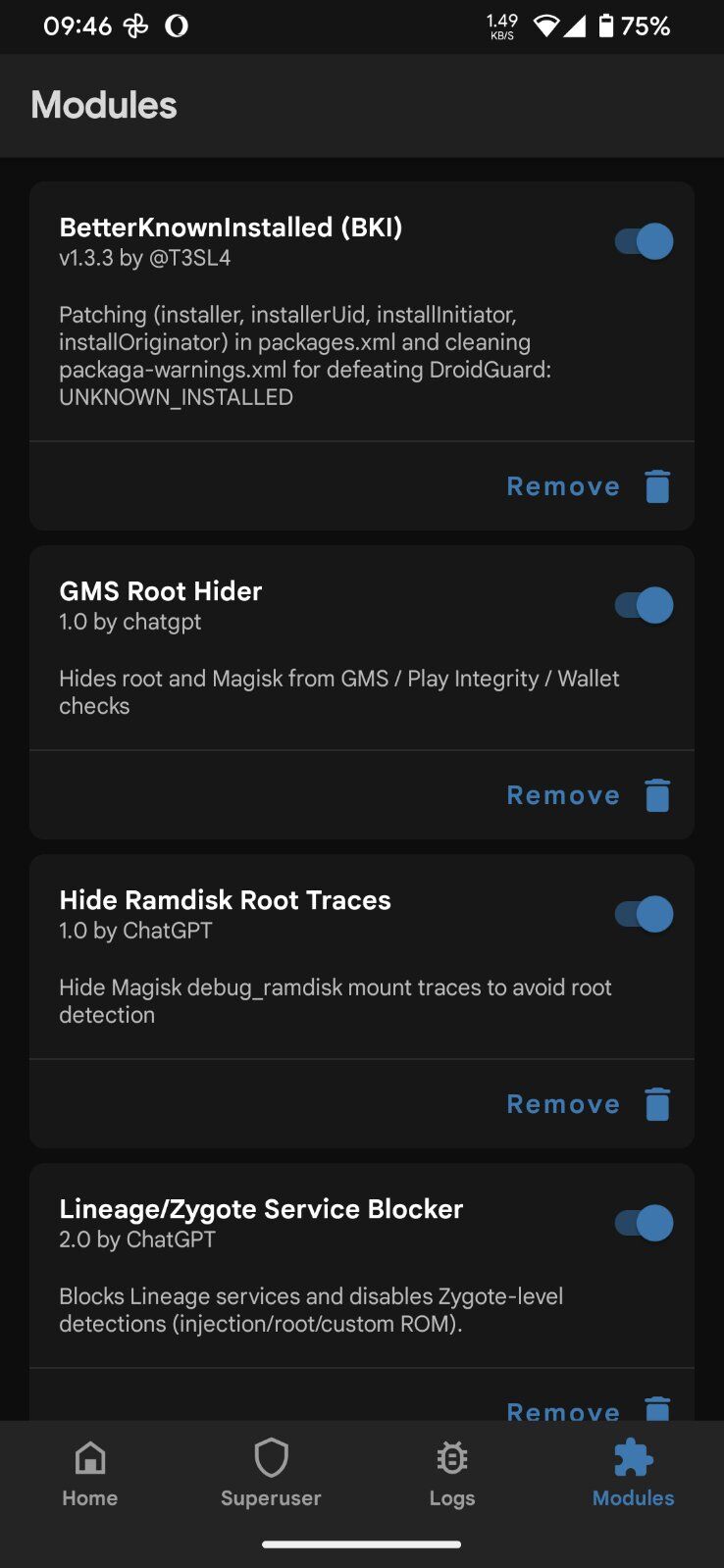Go to the Home tab
Screen dimensions: 724x1568
[90, 1474]
